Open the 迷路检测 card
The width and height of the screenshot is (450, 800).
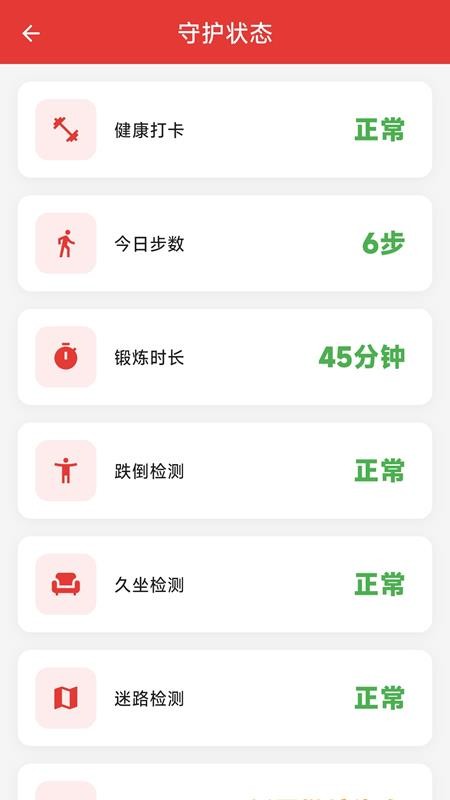(x=225, y=698)
